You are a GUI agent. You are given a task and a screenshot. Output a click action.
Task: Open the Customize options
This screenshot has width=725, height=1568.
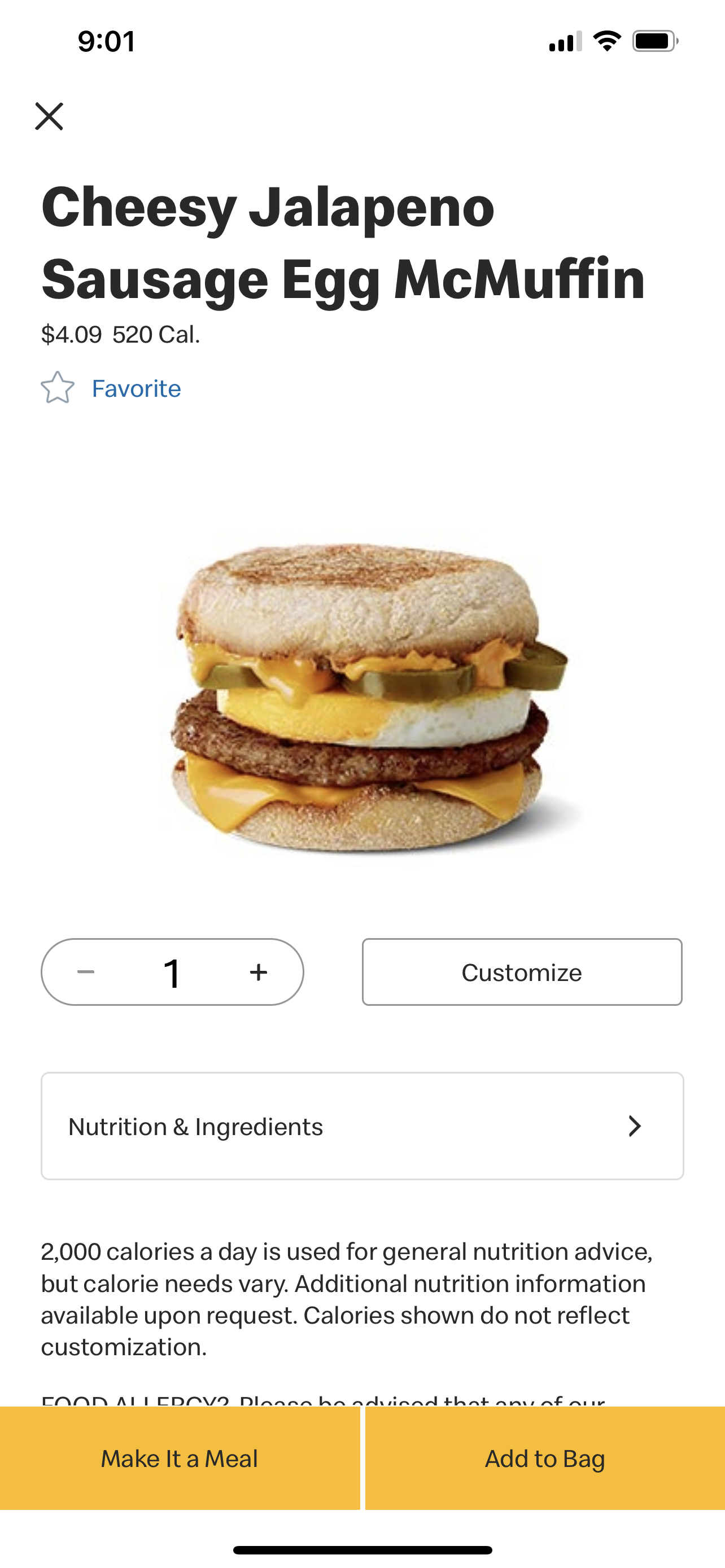pyautogui.click(x=522, y=972)
